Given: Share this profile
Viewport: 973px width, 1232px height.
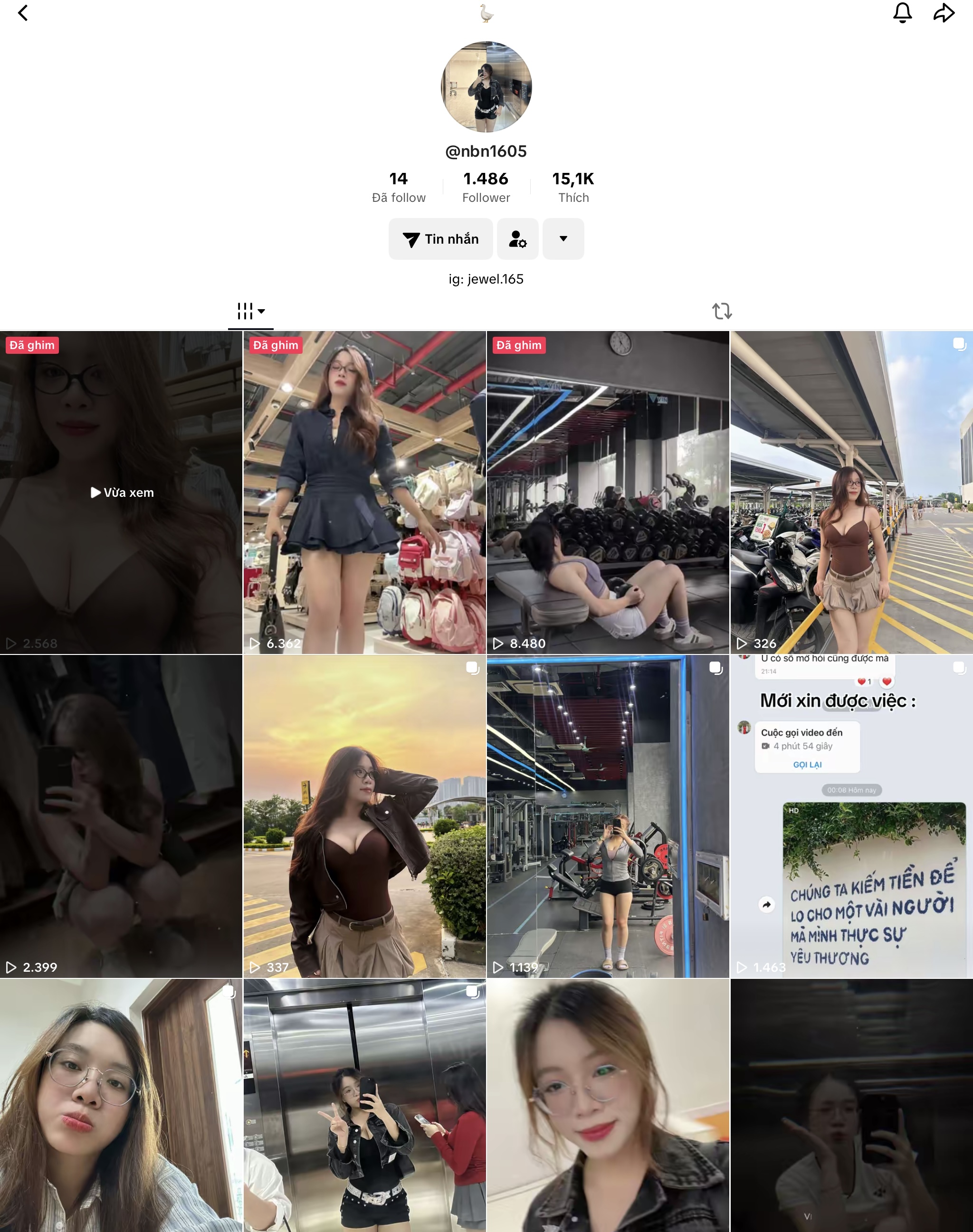Looking at the screenshot, I should pos(944,13).
